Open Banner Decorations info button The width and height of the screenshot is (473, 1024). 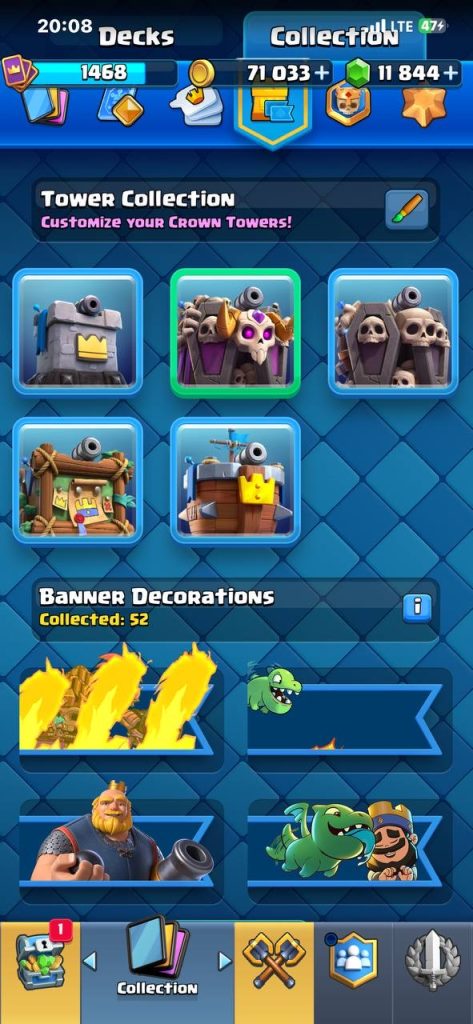(417, 608)
